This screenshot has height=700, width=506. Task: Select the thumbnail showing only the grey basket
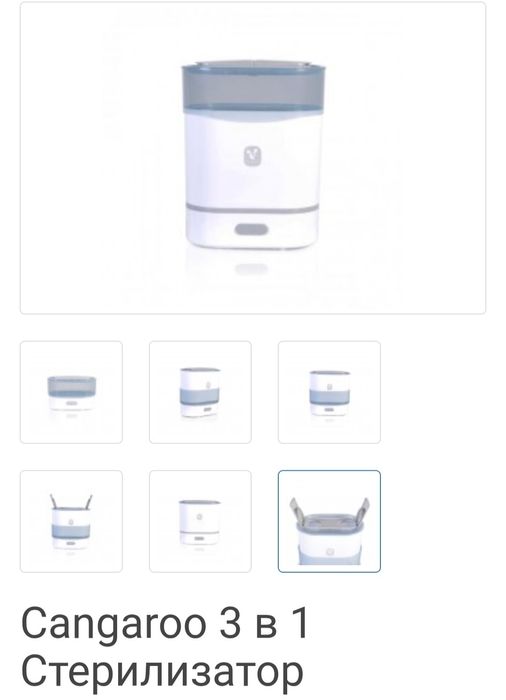click(71, 392)
